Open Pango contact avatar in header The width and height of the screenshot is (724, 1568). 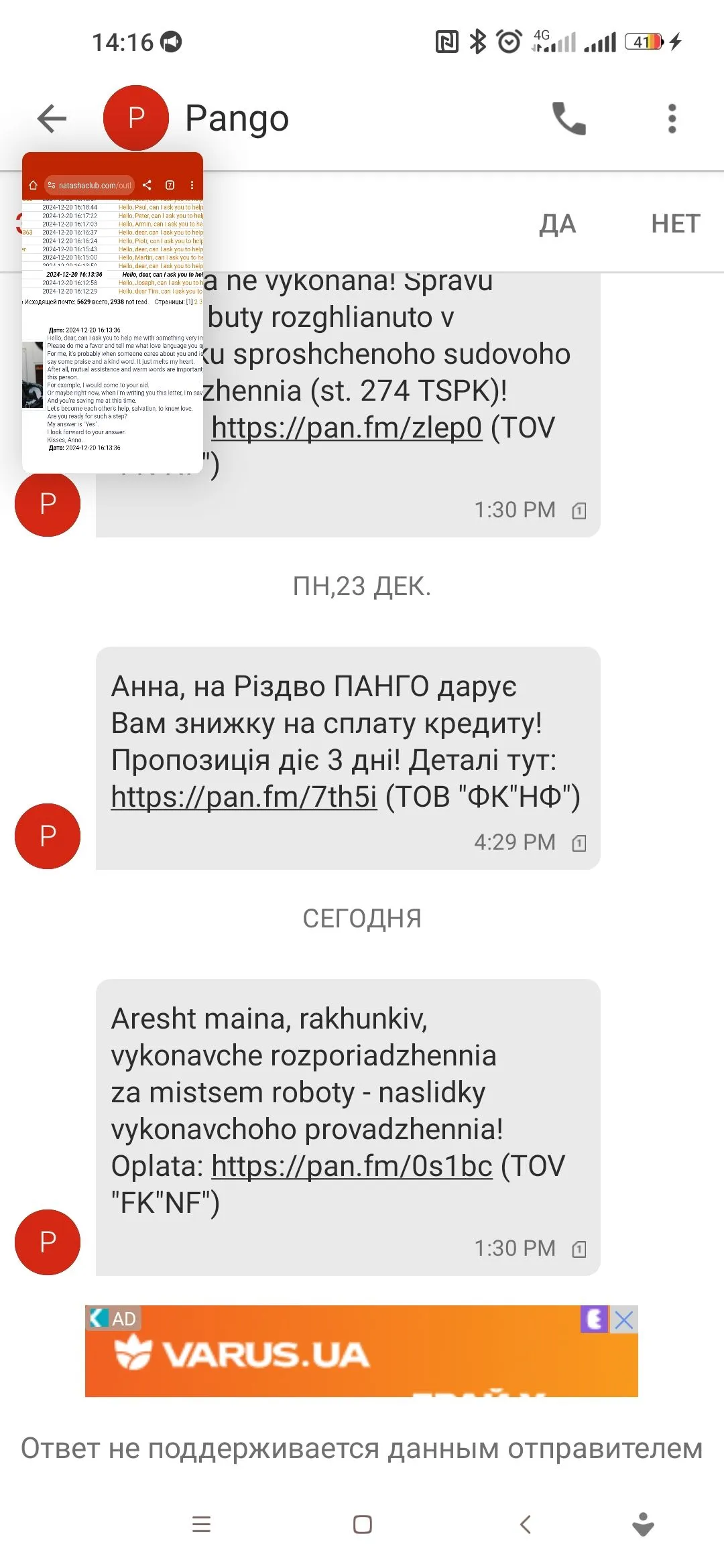tap(136, 118)
